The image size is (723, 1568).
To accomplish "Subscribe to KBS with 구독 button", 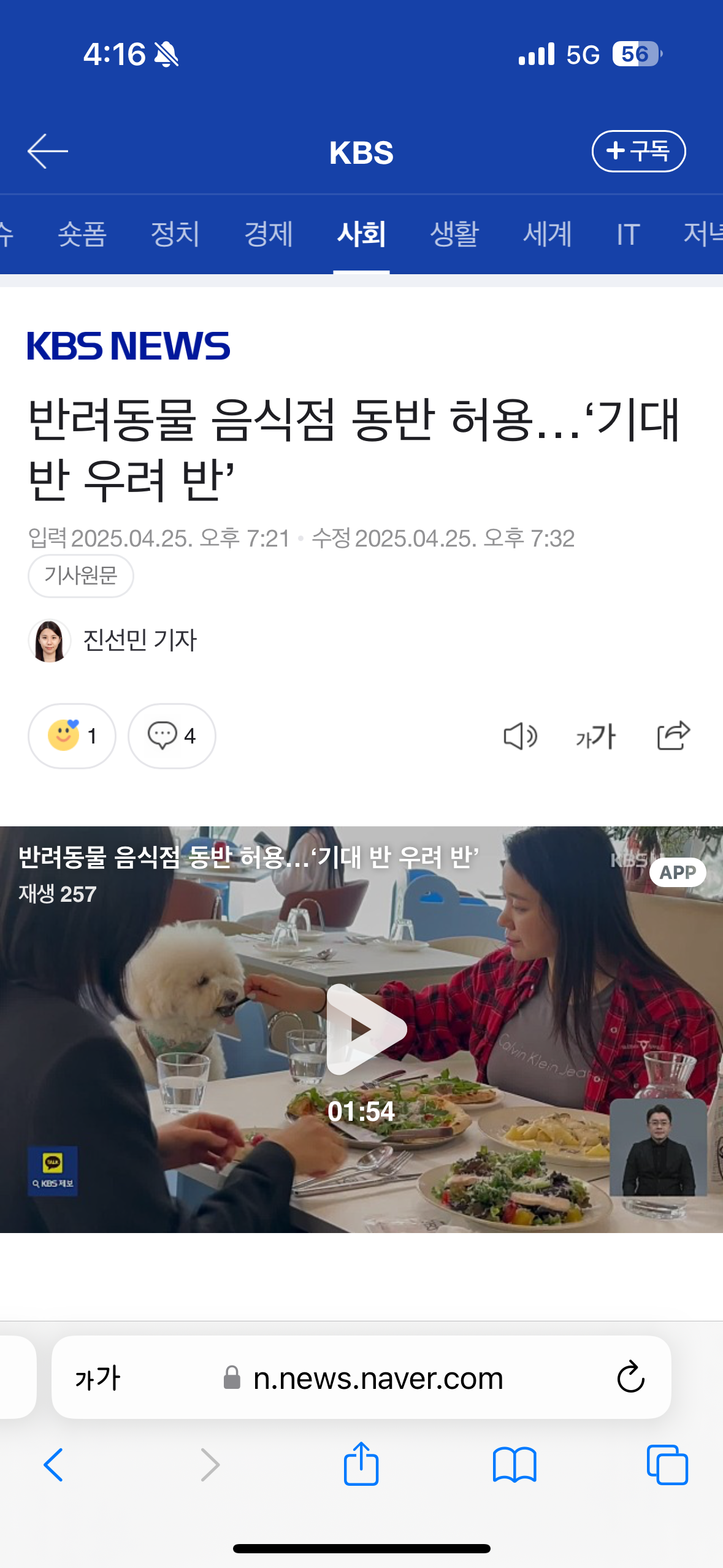I will point(638,152).
